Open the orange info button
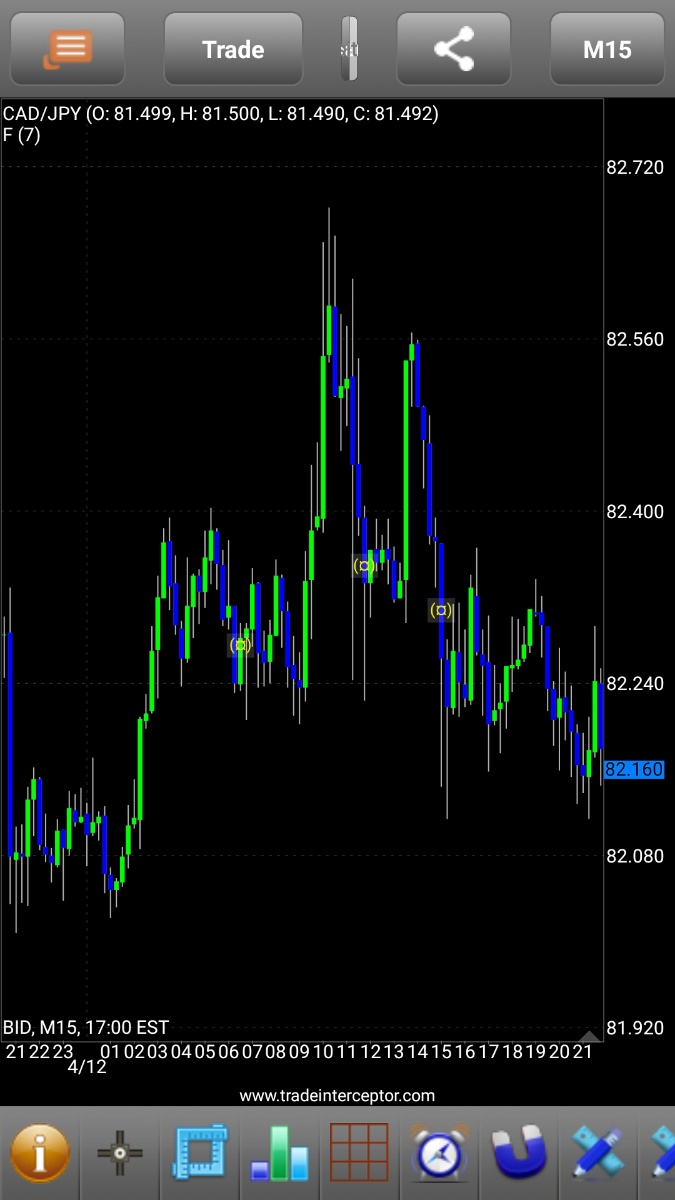The height and width of the screenshot is (1200, 675). click(40, 1153)
